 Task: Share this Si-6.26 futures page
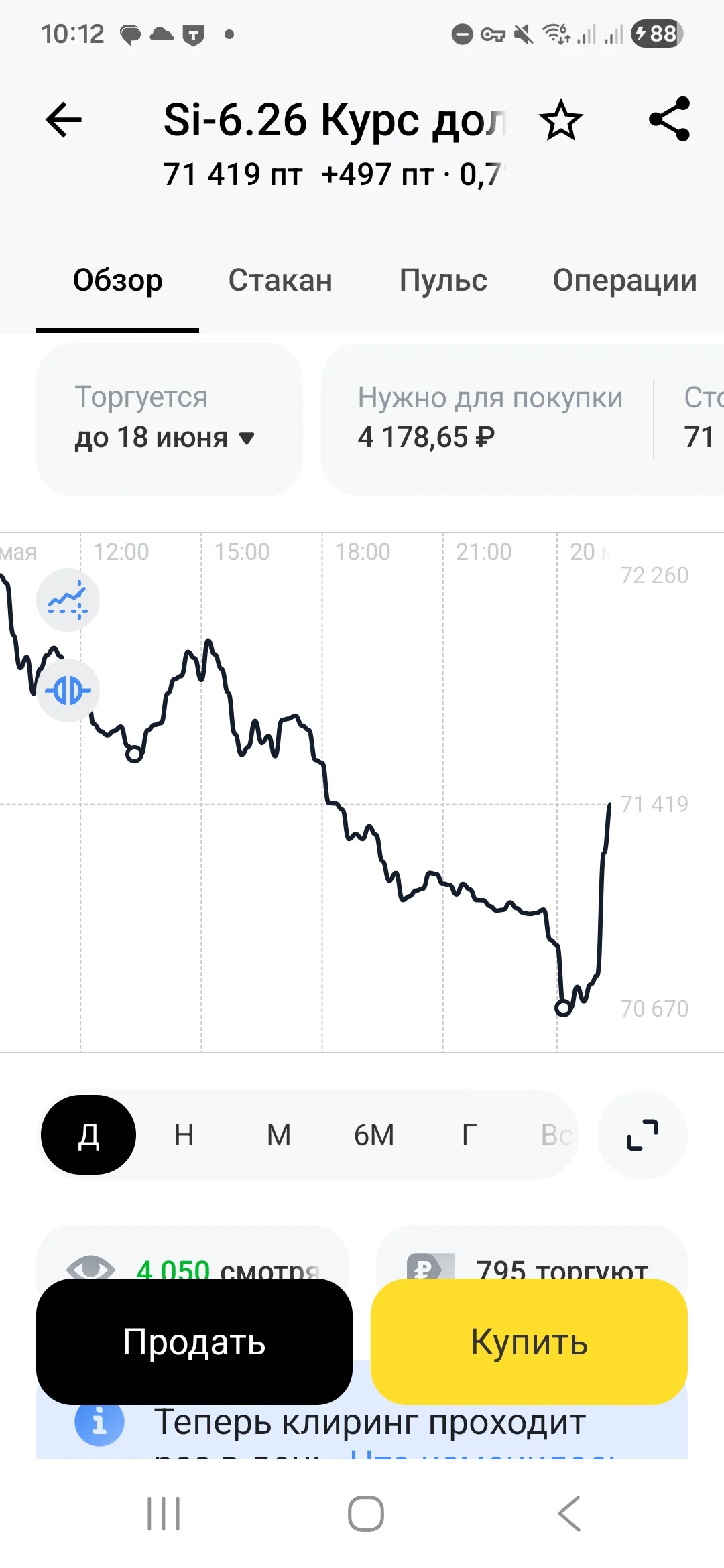(x=669, y=119)
